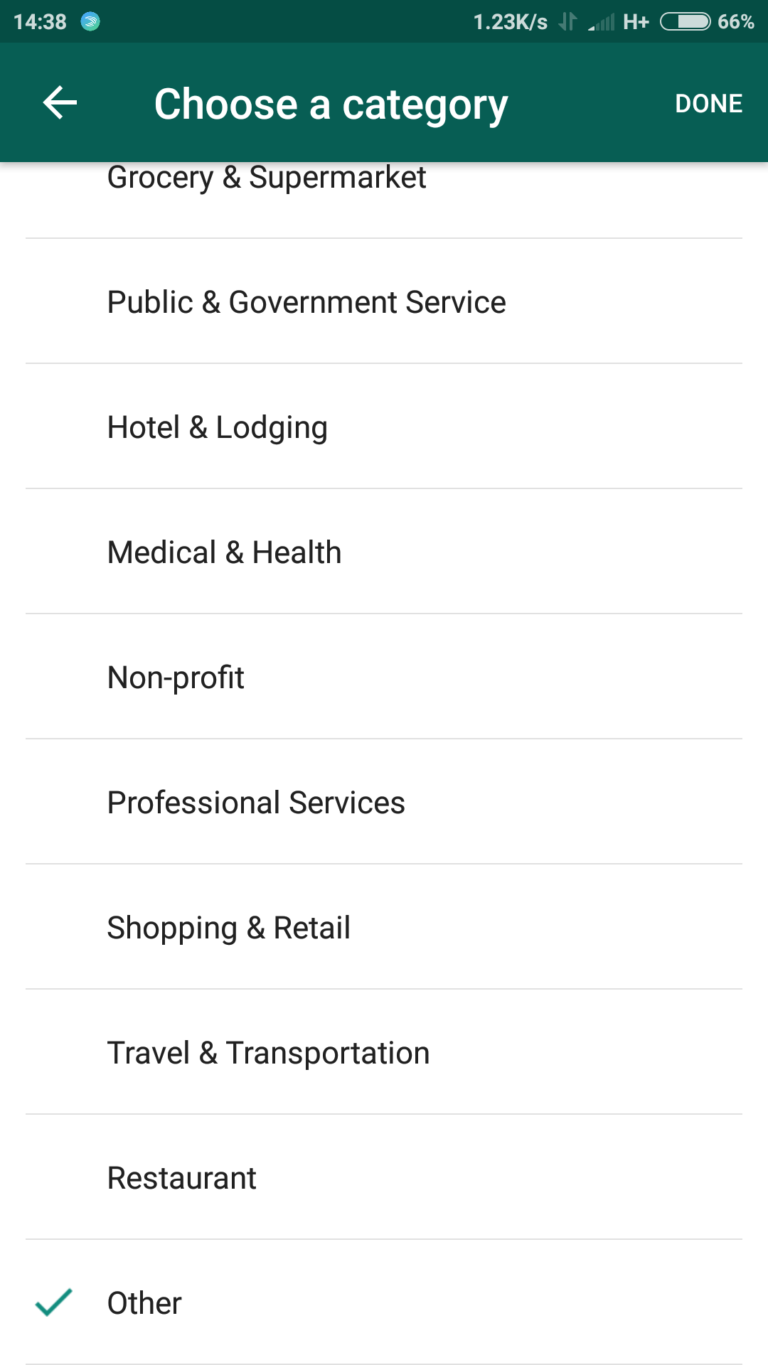The image size is (768, 1365).
Task: Tap the checked Other category
Action: 384,1301
